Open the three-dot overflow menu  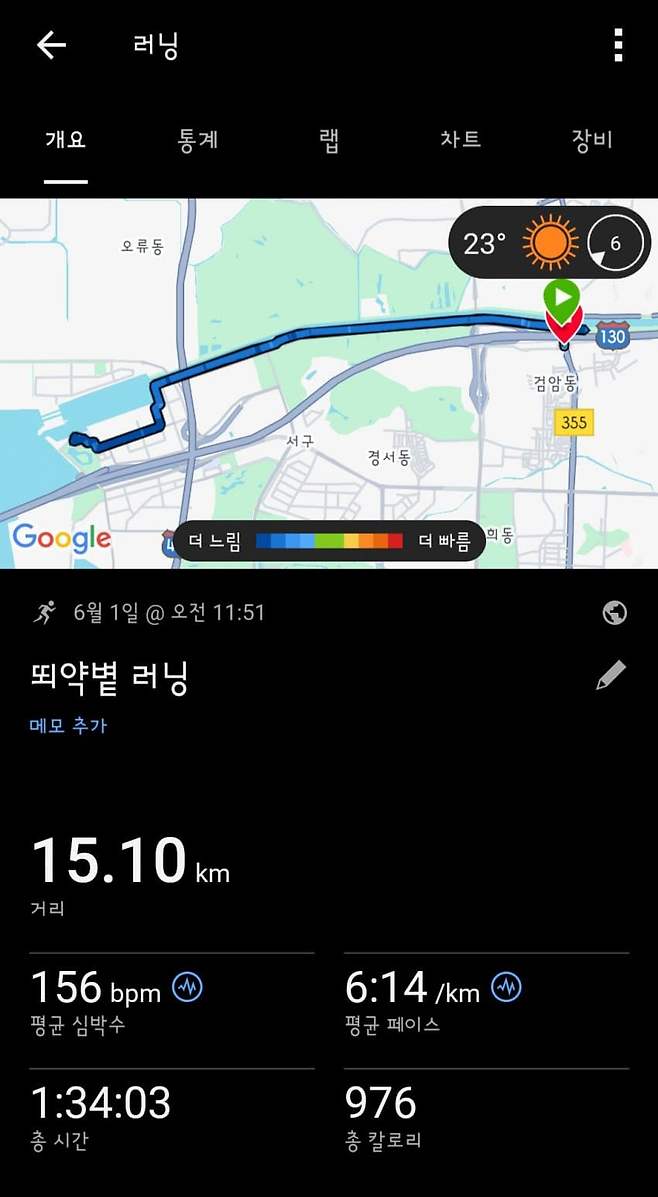coord(619,45)
